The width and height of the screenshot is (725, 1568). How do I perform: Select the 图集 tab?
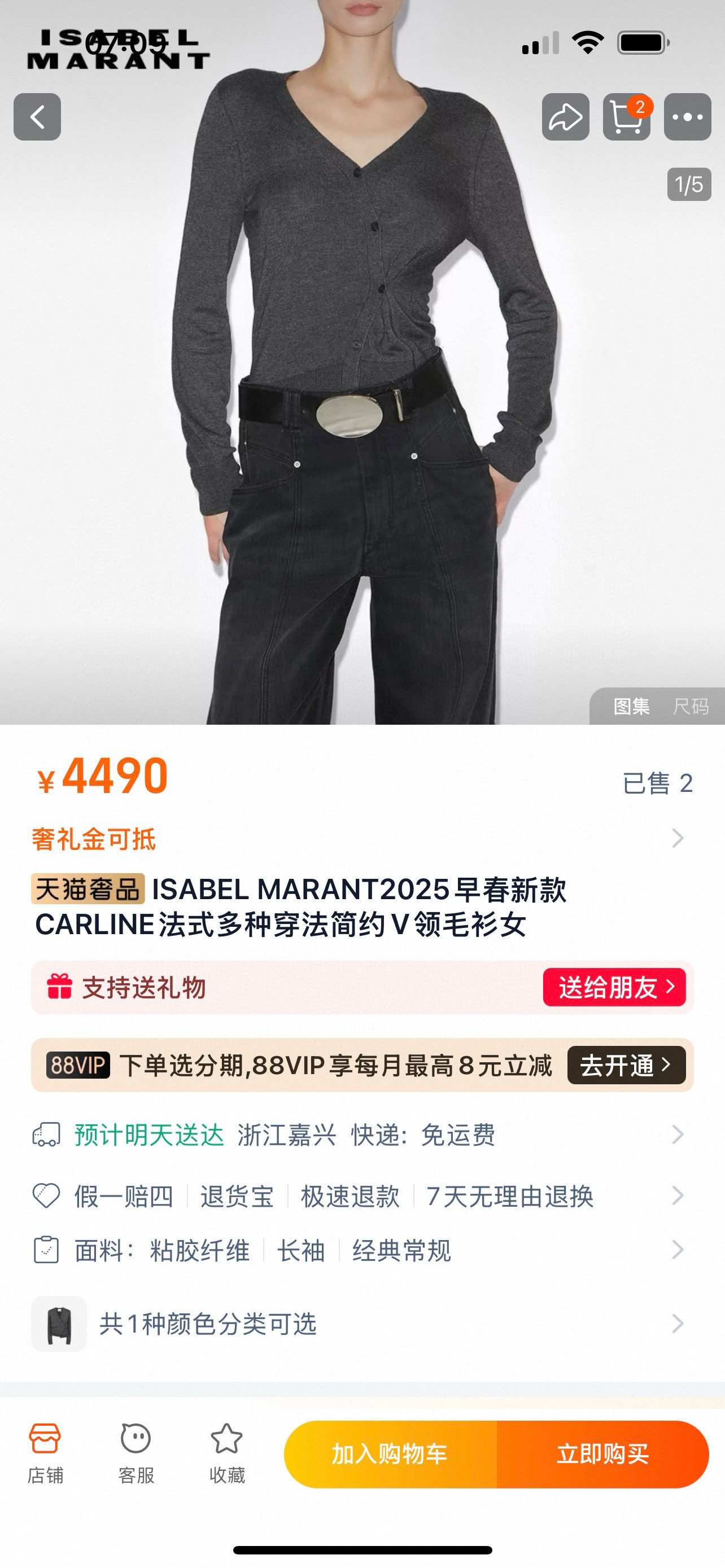click(631, 706)
